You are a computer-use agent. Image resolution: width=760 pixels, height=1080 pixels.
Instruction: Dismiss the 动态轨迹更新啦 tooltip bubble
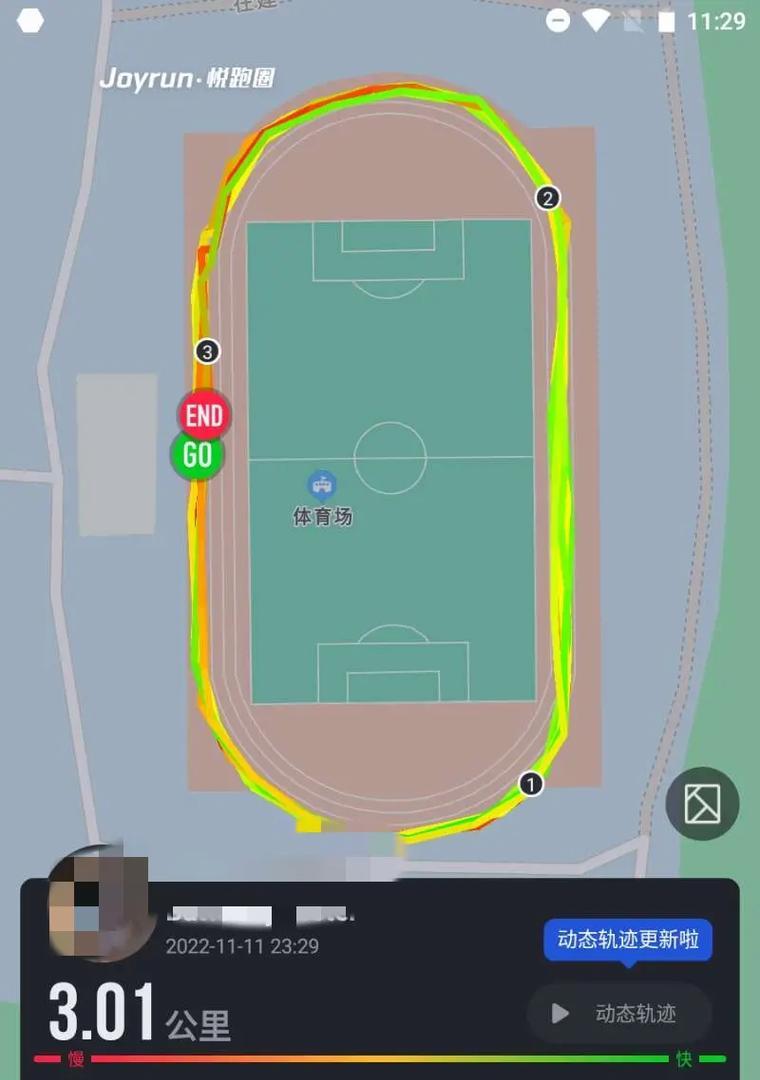[627, 940]
